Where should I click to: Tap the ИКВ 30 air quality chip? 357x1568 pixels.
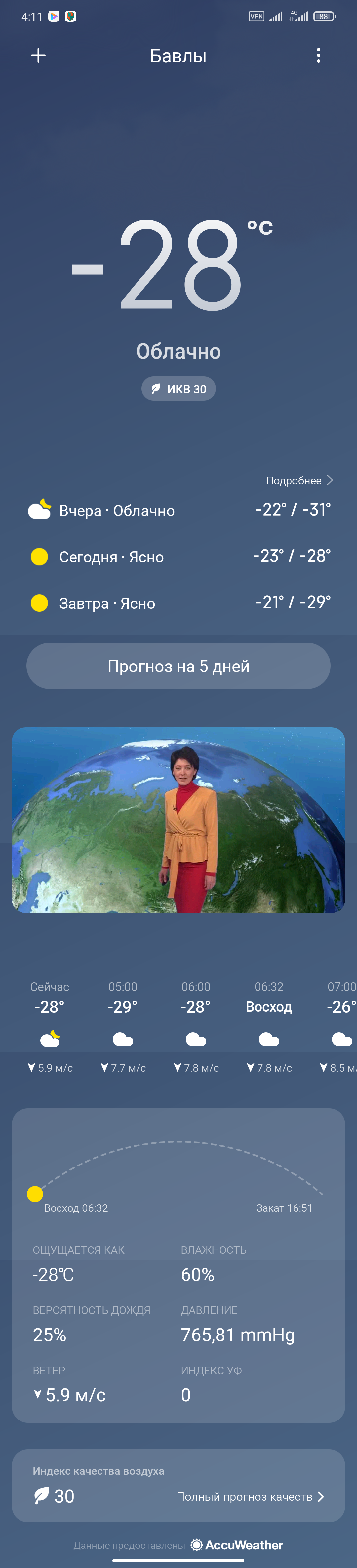click(x=178, y=389)
